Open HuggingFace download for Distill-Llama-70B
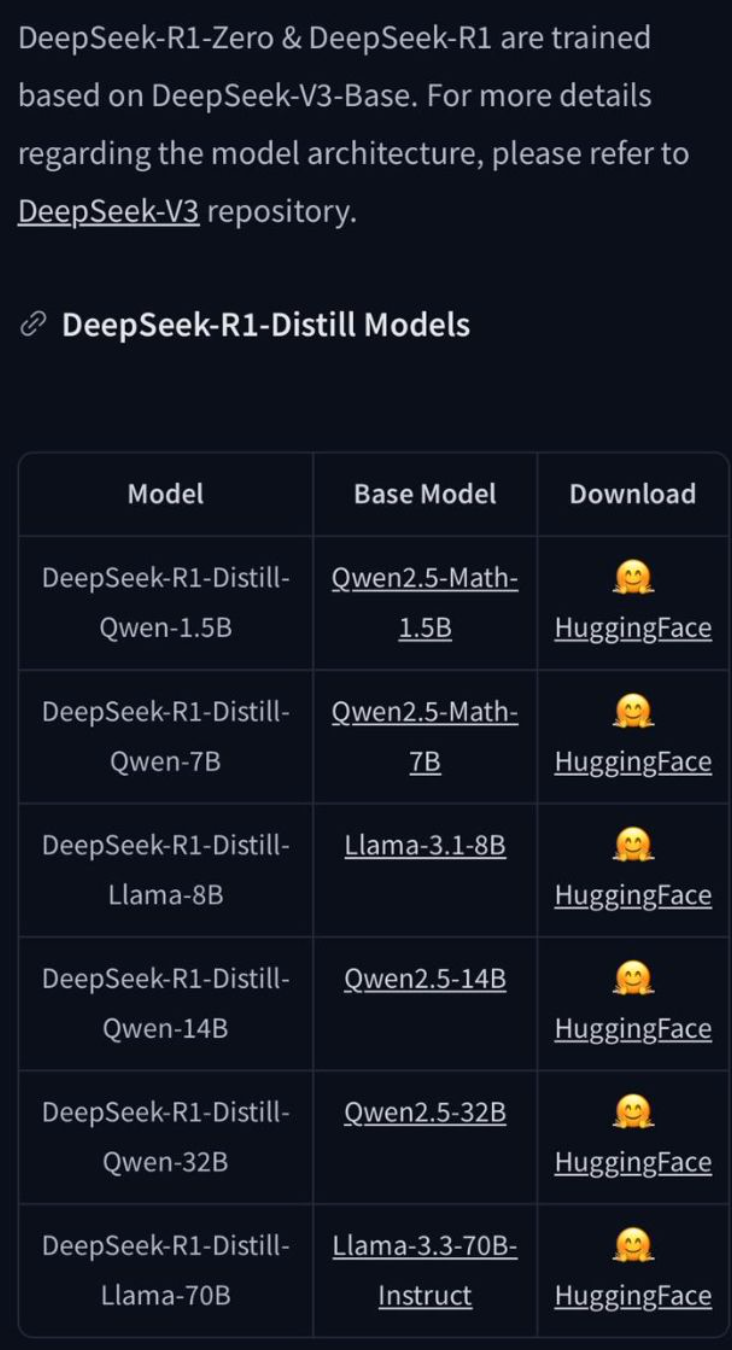 pyautogui.click(x=633, y=1295)
